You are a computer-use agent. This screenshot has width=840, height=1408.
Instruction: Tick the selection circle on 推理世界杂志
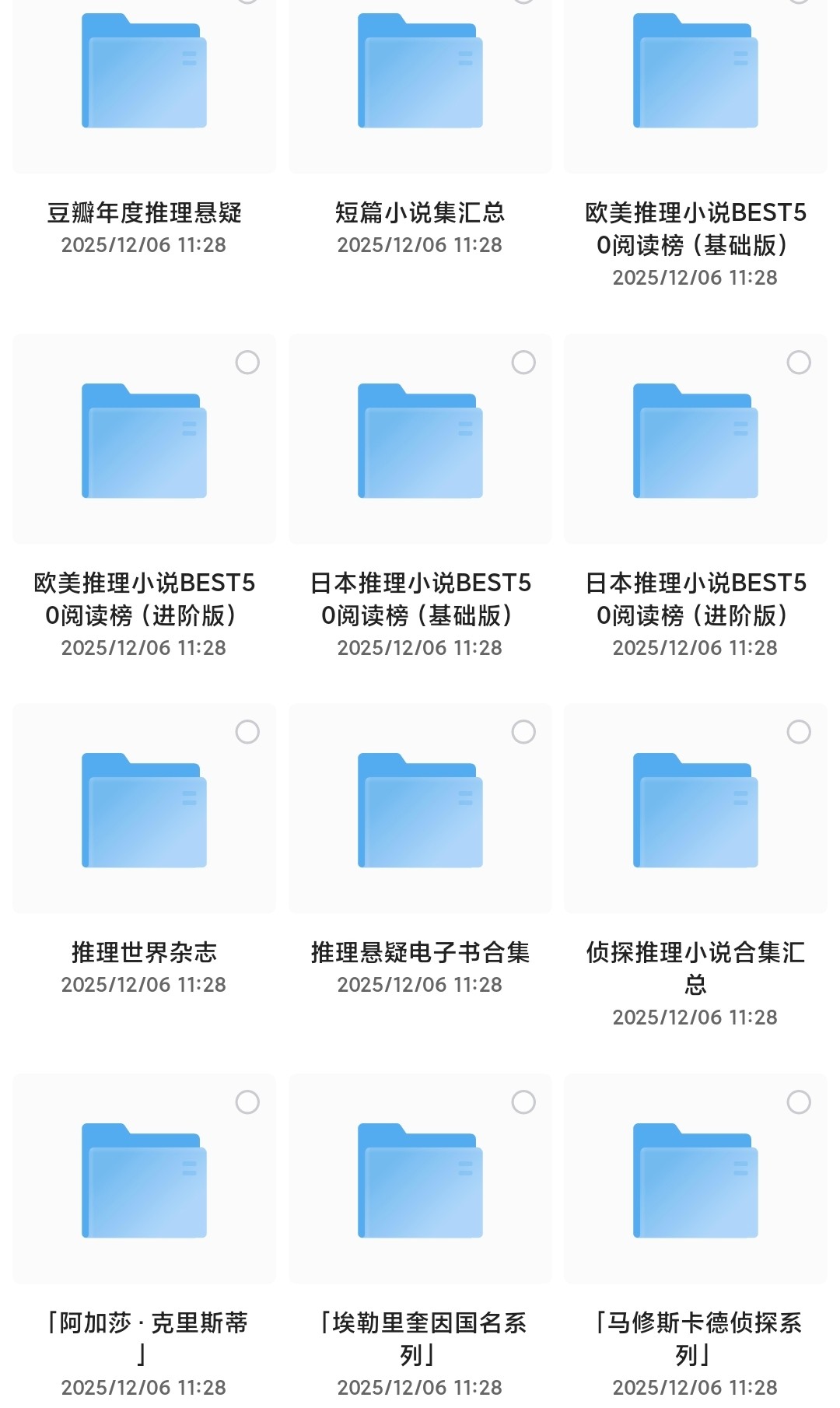pos(247,731)
